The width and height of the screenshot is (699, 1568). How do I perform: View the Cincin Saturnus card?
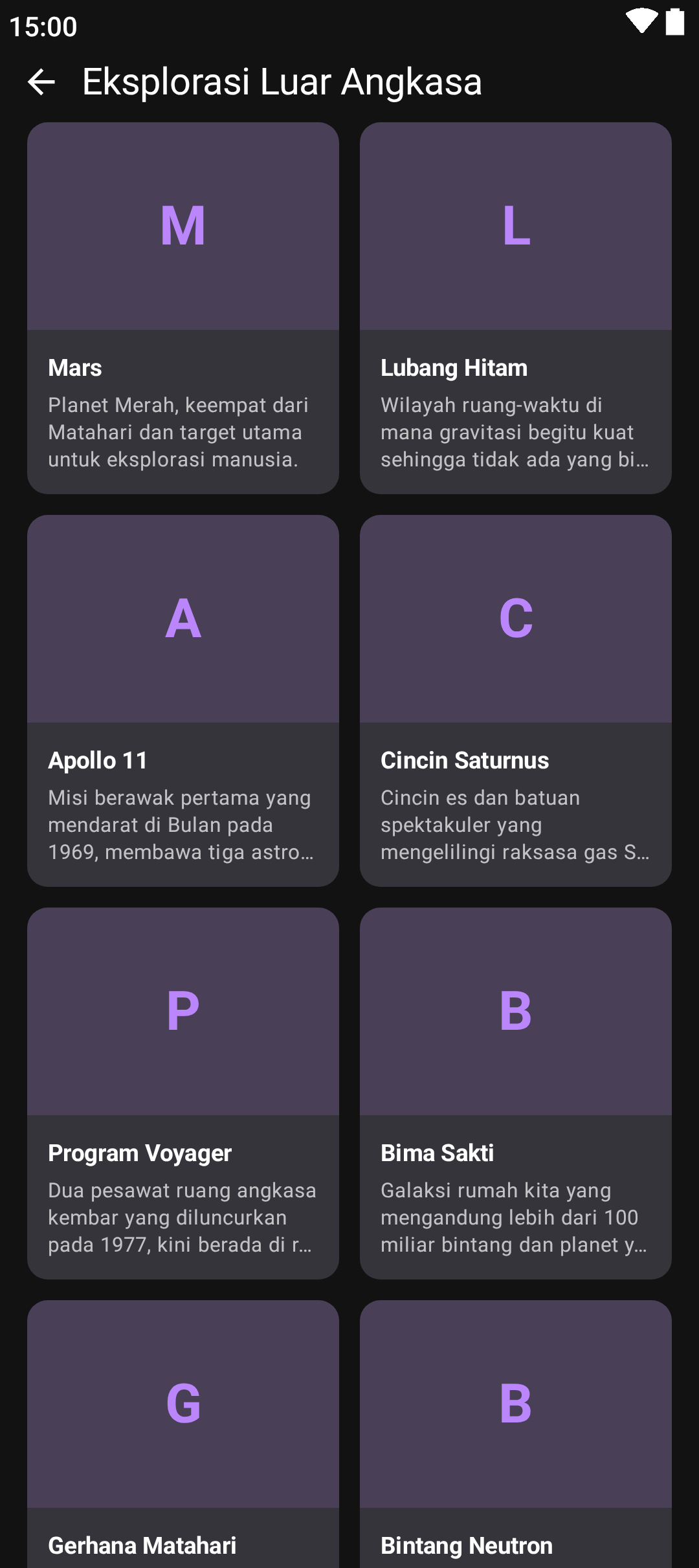516,701
